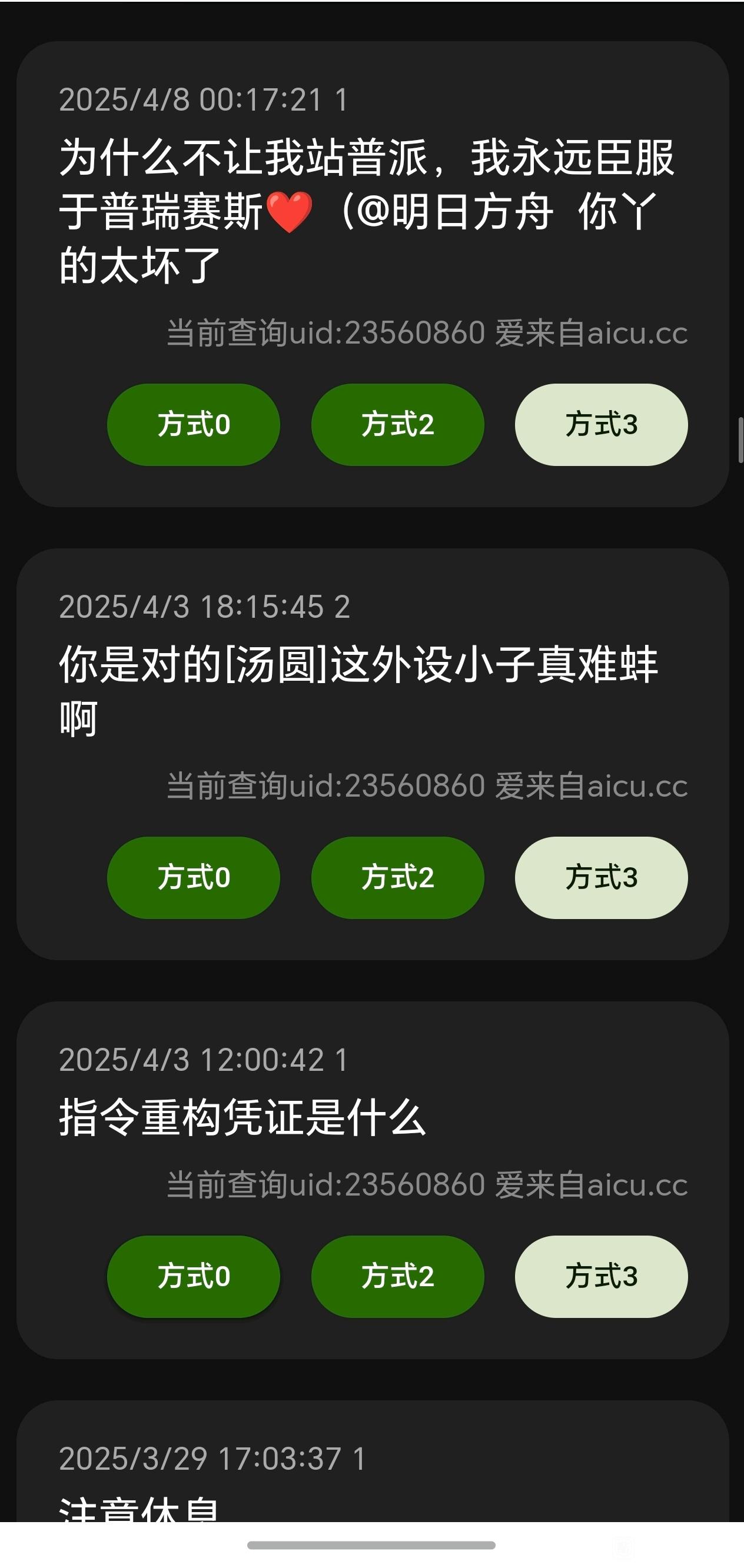Open the comment card about 普瑞赛斯
This screenshot has height=1568, width=744.
pyautogui.click(x=366, y=210)
